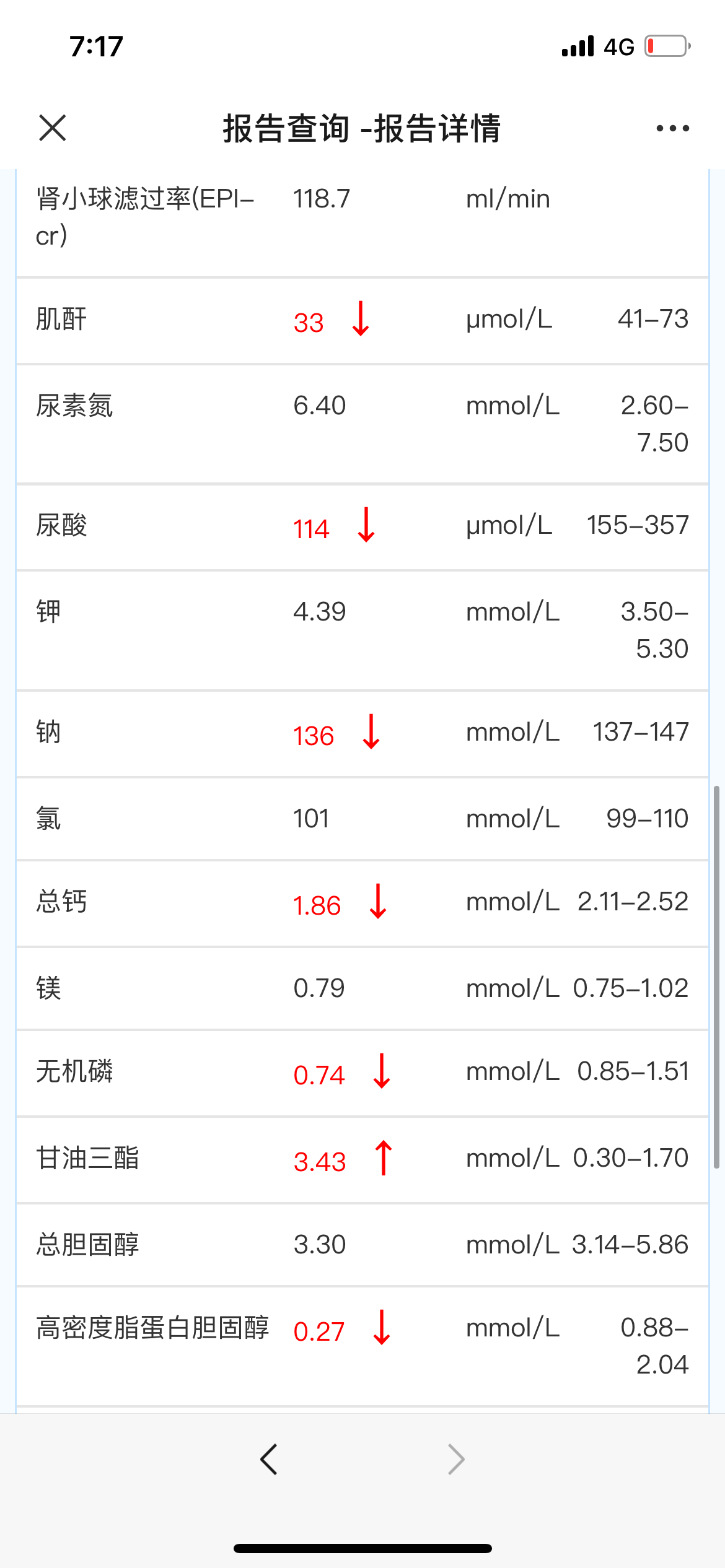Image resolution: width=725 pixels, height=1568 pixels.
Task: Go back to the previous web page
Action: click(x=269, y=1460)
